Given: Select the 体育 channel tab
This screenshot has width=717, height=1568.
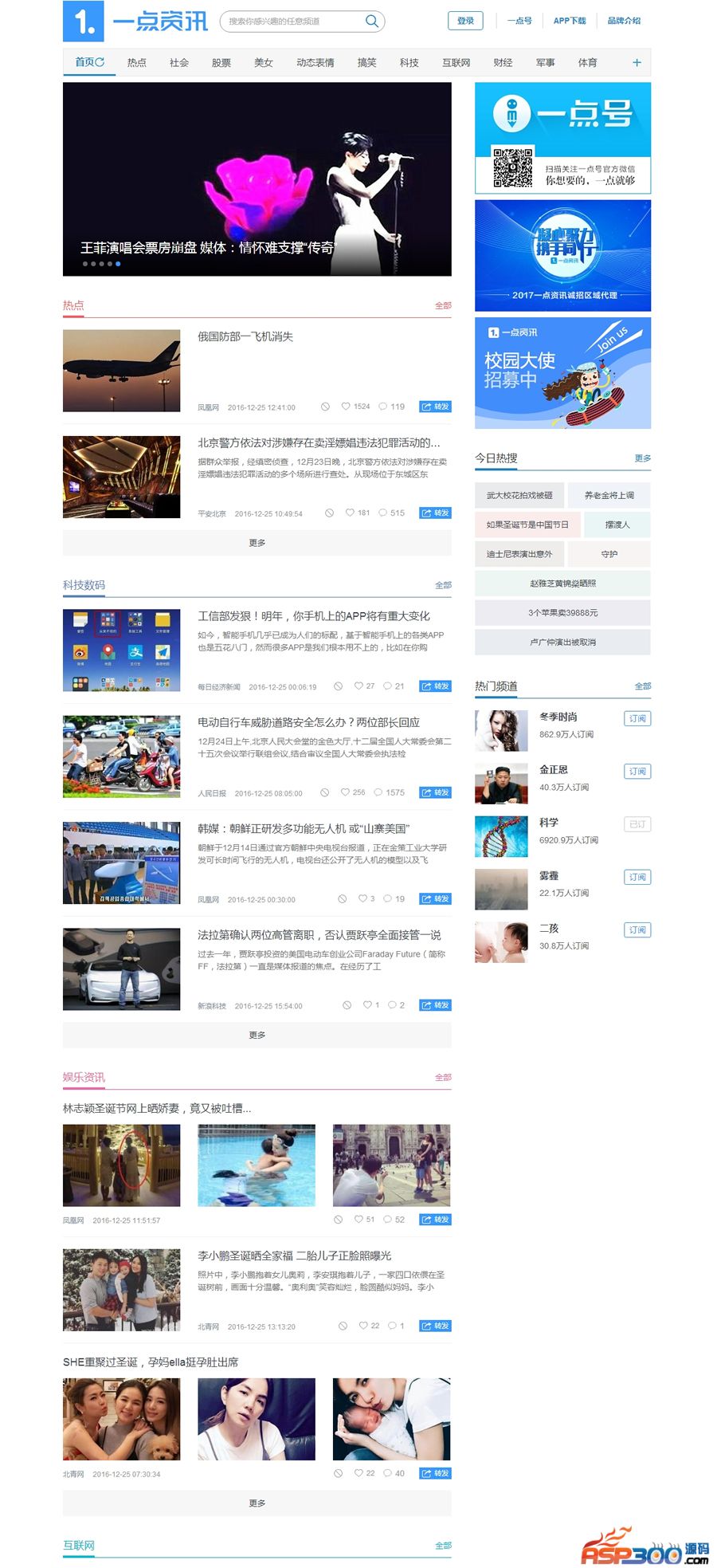Looking at the screenshot, I should (587, 62).
